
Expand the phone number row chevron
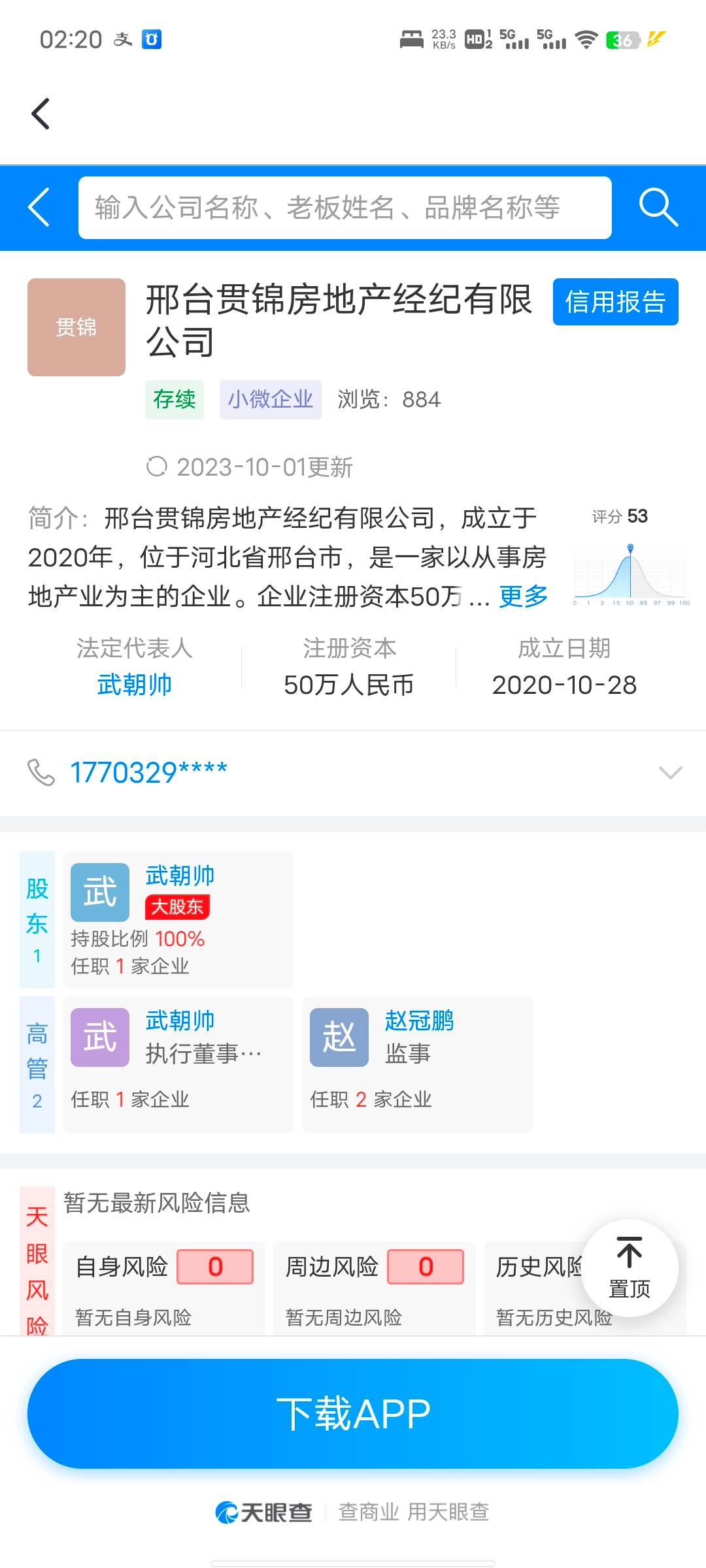click(x=671, y=773)
